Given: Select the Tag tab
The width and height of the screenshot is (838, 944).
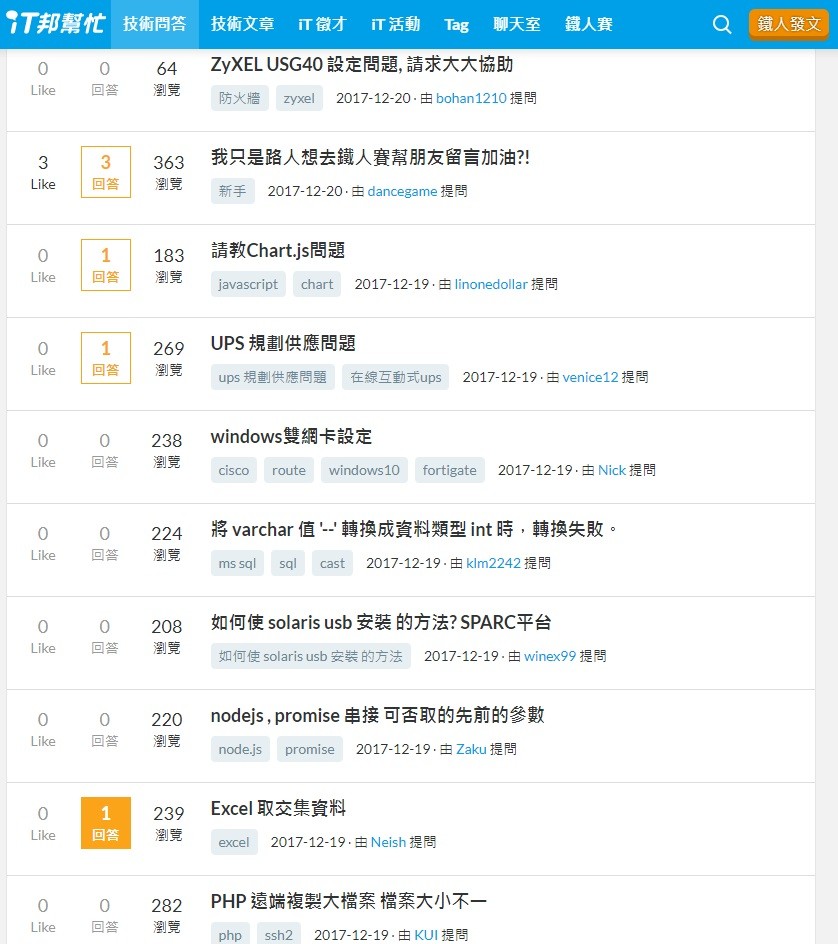Looking at the screenshot, I should [x=456, y=24].
